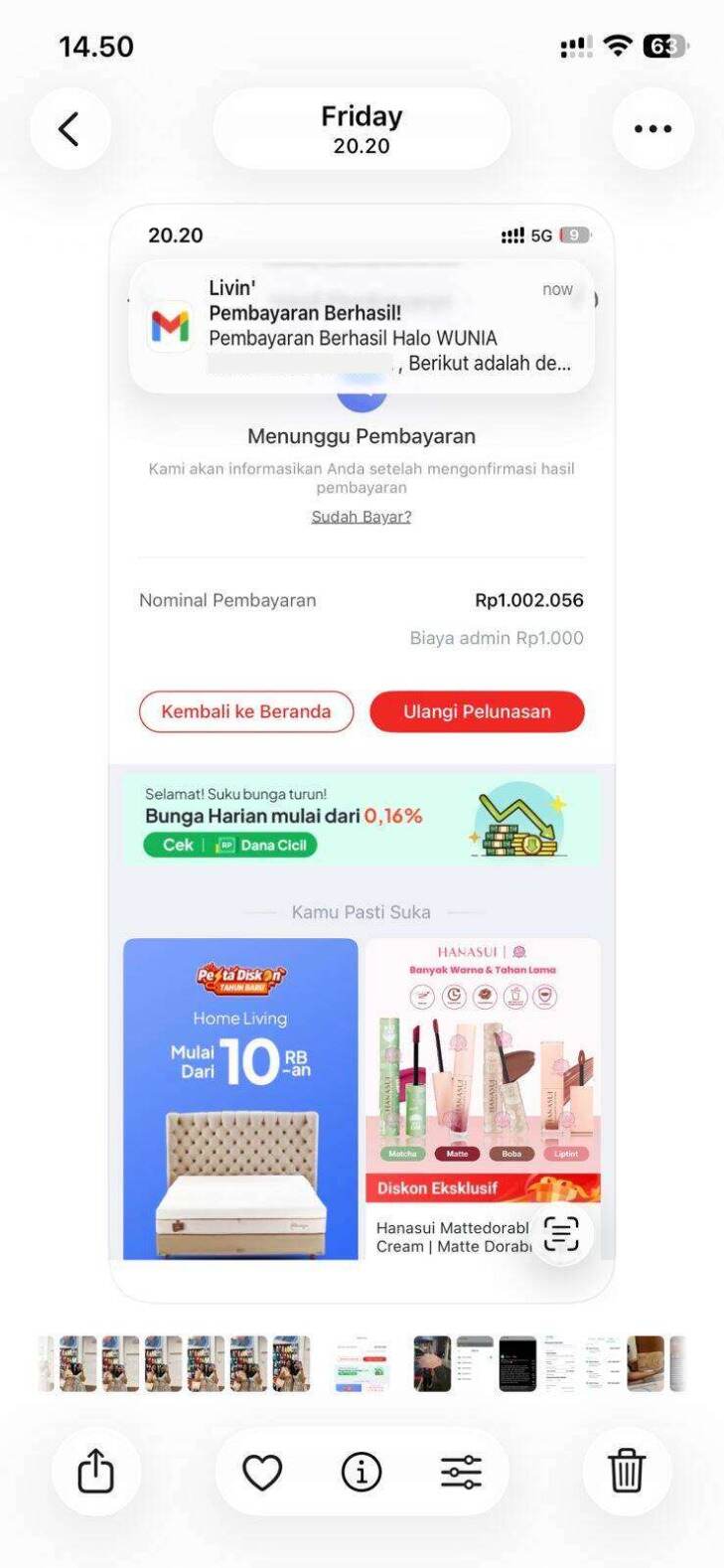This screenshot has height=1568, width=724.
Task: Go back to the photo library
Action: coord(69,128)
